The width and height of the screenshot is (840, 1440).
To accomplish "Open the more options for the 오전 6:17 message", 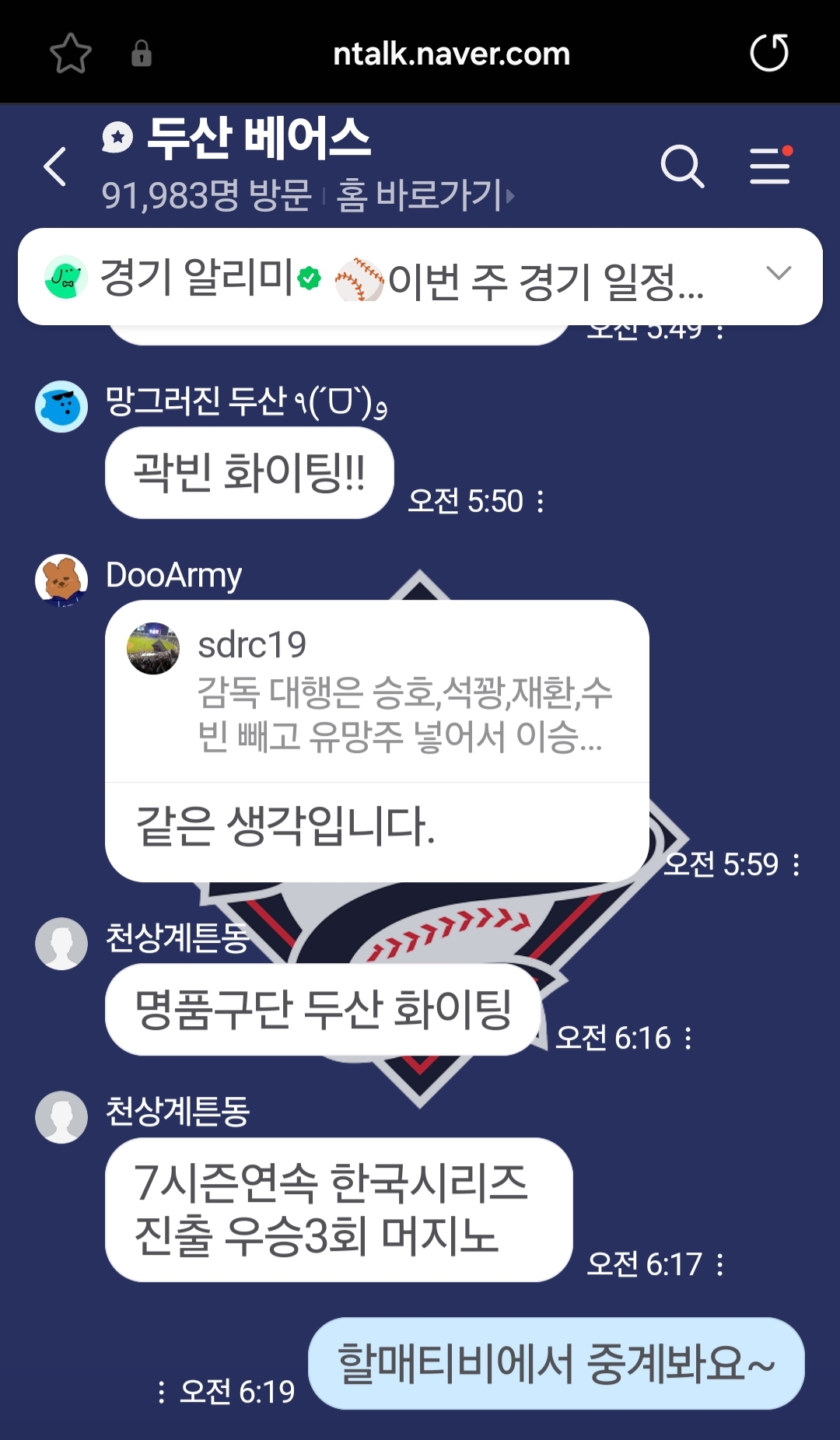I will [720, 1264].
